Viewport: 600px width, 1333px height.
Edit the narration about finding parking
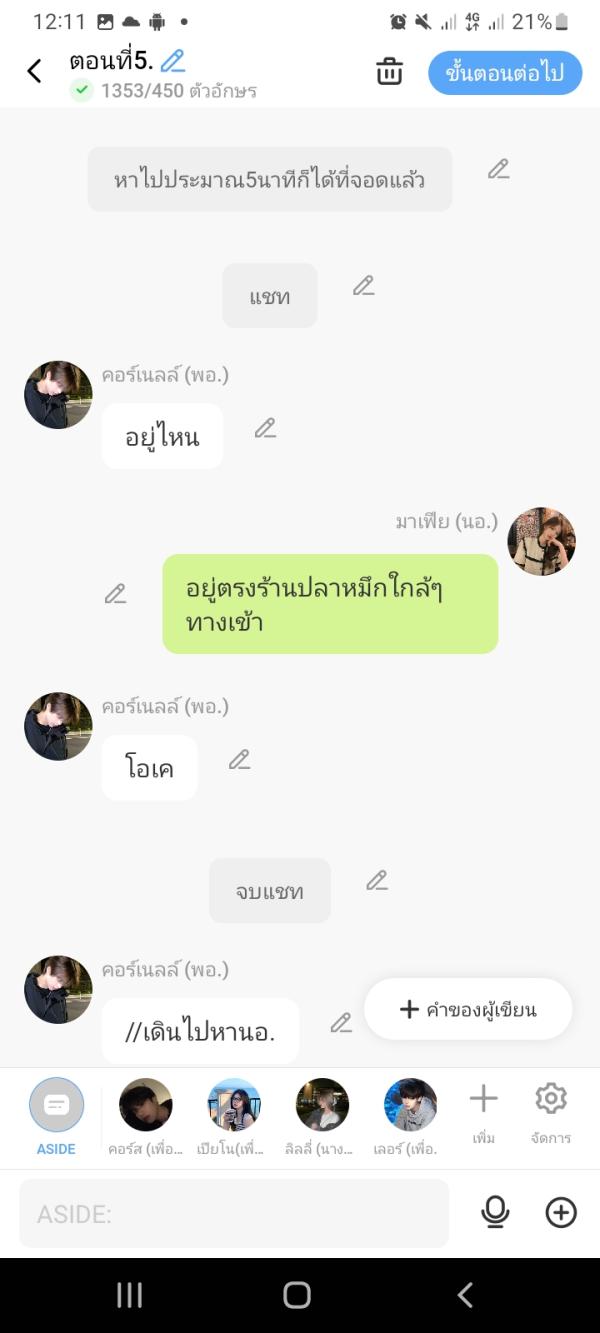[x=499, y=169]
